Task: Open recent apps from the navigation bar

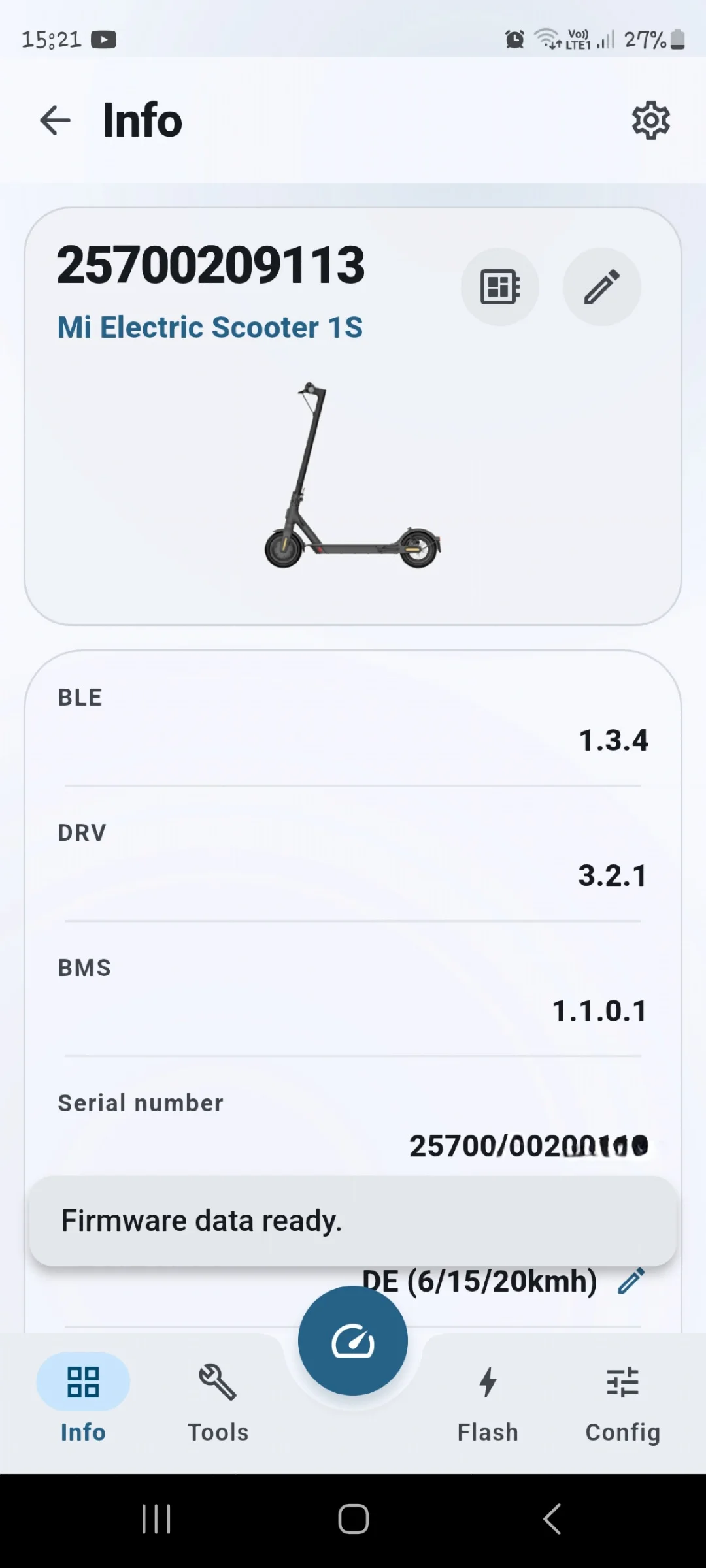Action: point(156,1518)
